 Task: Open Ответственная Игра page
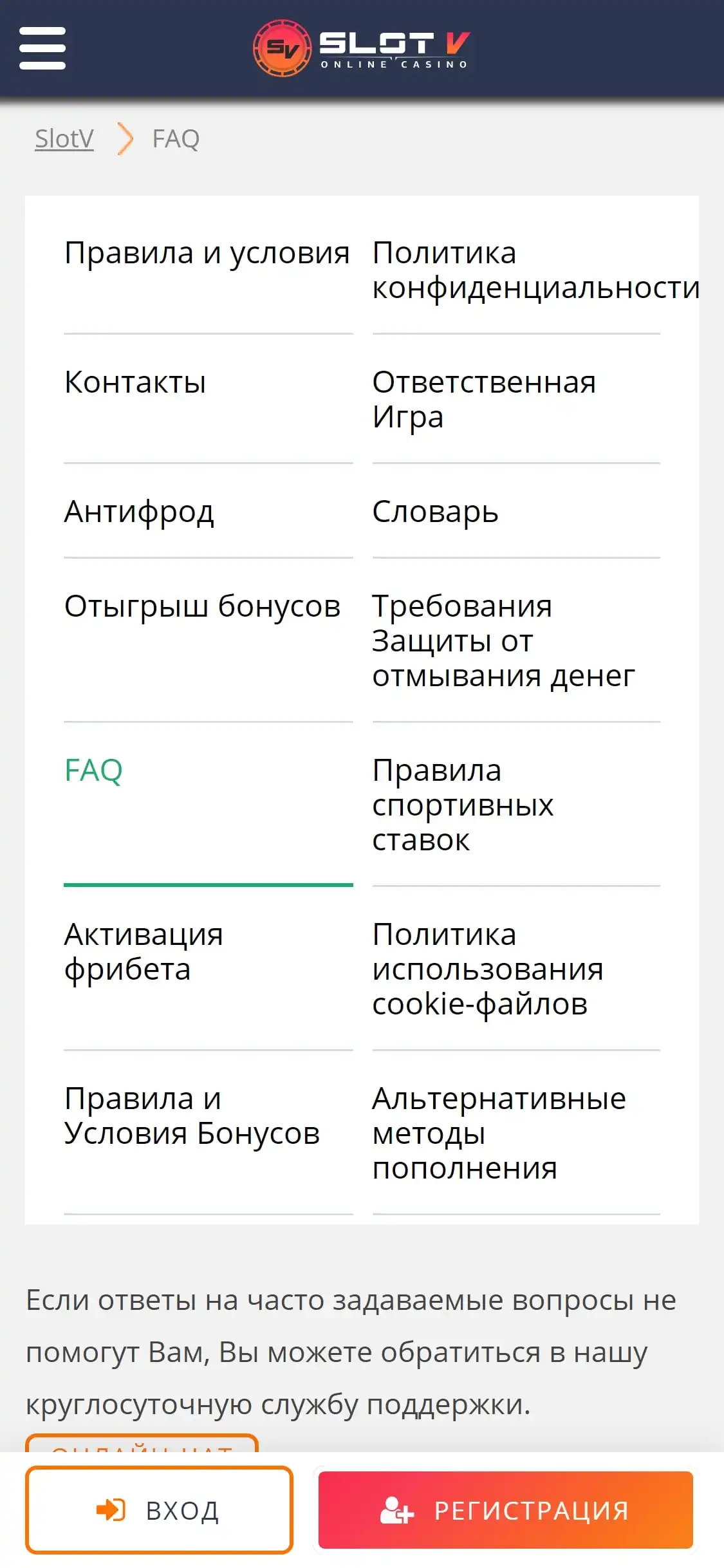(x=484, y=399)
